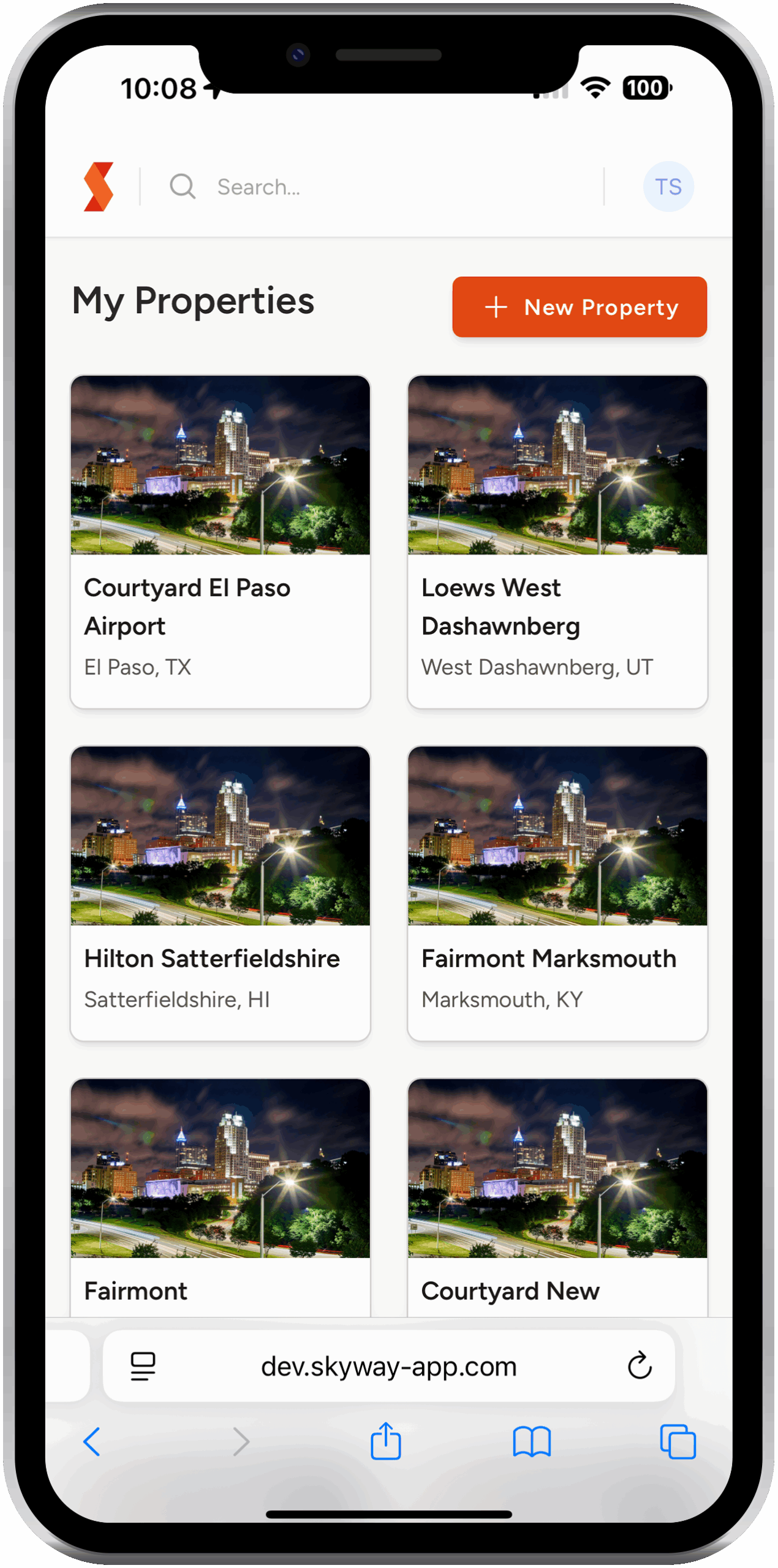Image resolution: width=778 pixels, height=1568 pixels.
Task: Open Safari bookmarks
Action: [x=532, y=1442]
